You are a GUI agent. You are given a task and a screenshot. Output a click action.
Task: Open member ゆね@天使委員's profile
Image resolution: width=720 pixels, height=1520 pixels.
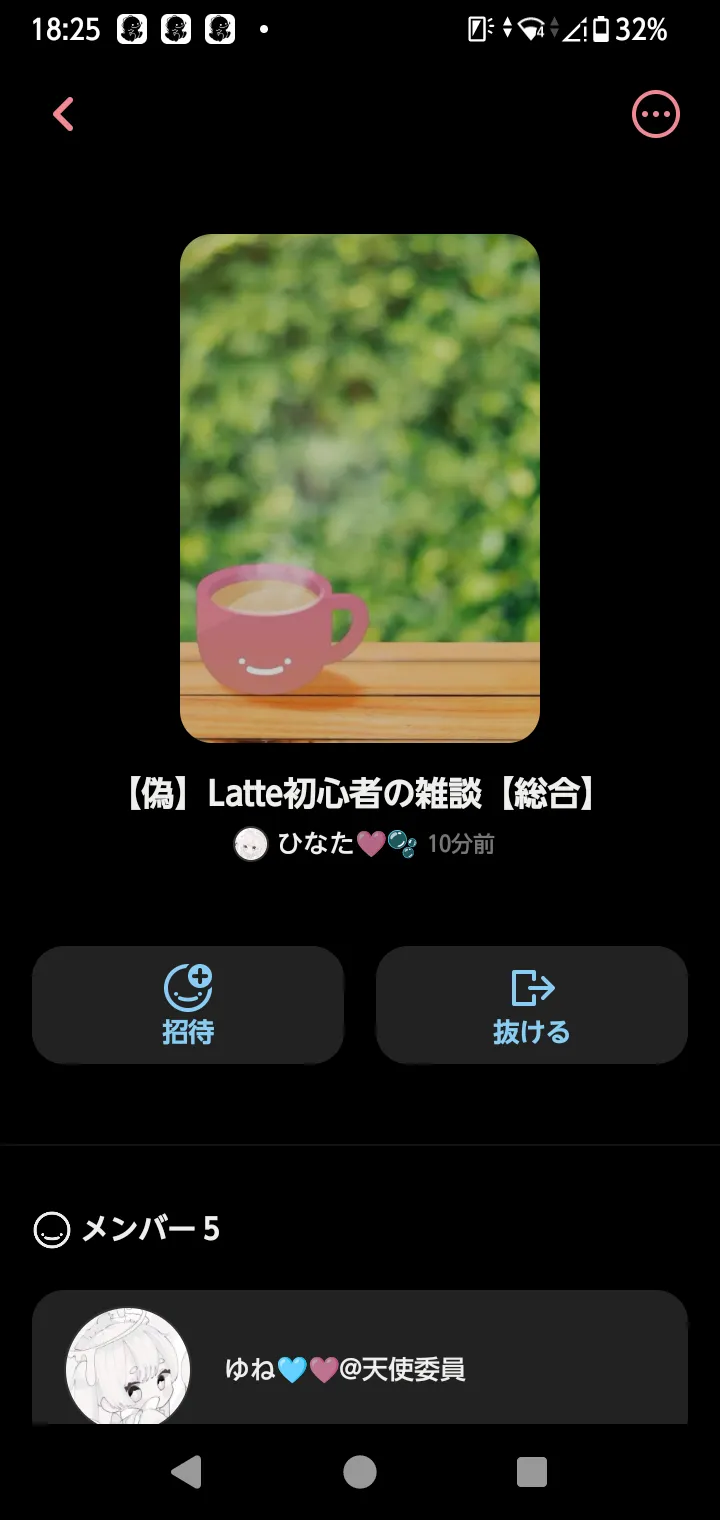coord(345,1369)
